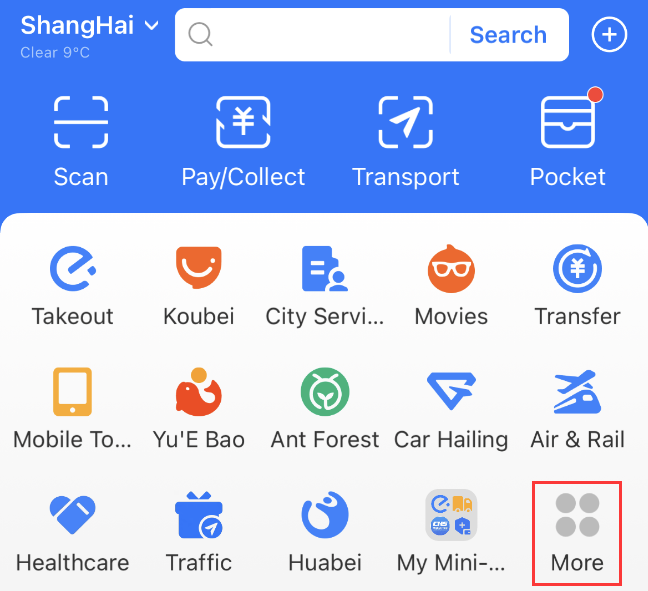Tap the Search button
Viewport: 648px width, 591px height.
pyautogui.click(x=508, y=35)
